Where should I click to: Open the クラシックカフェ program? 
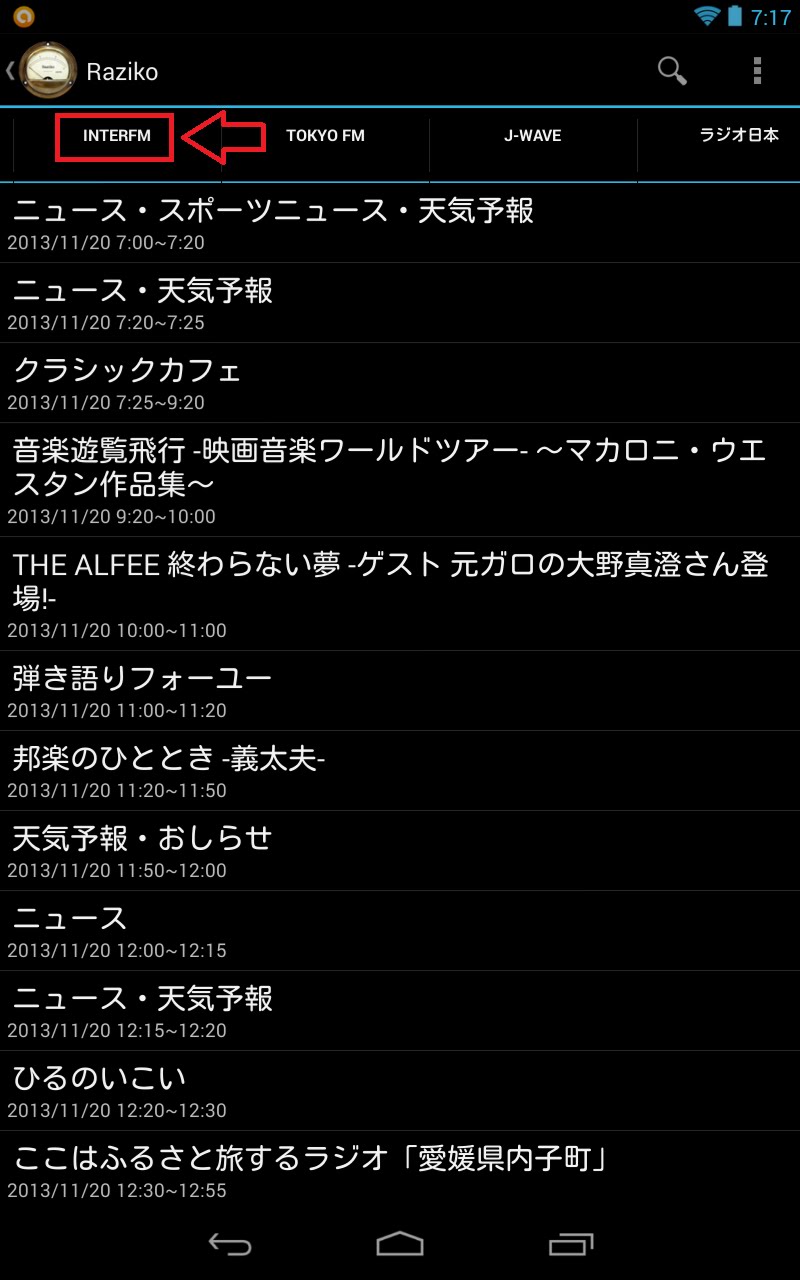click(x=400, y=383)
